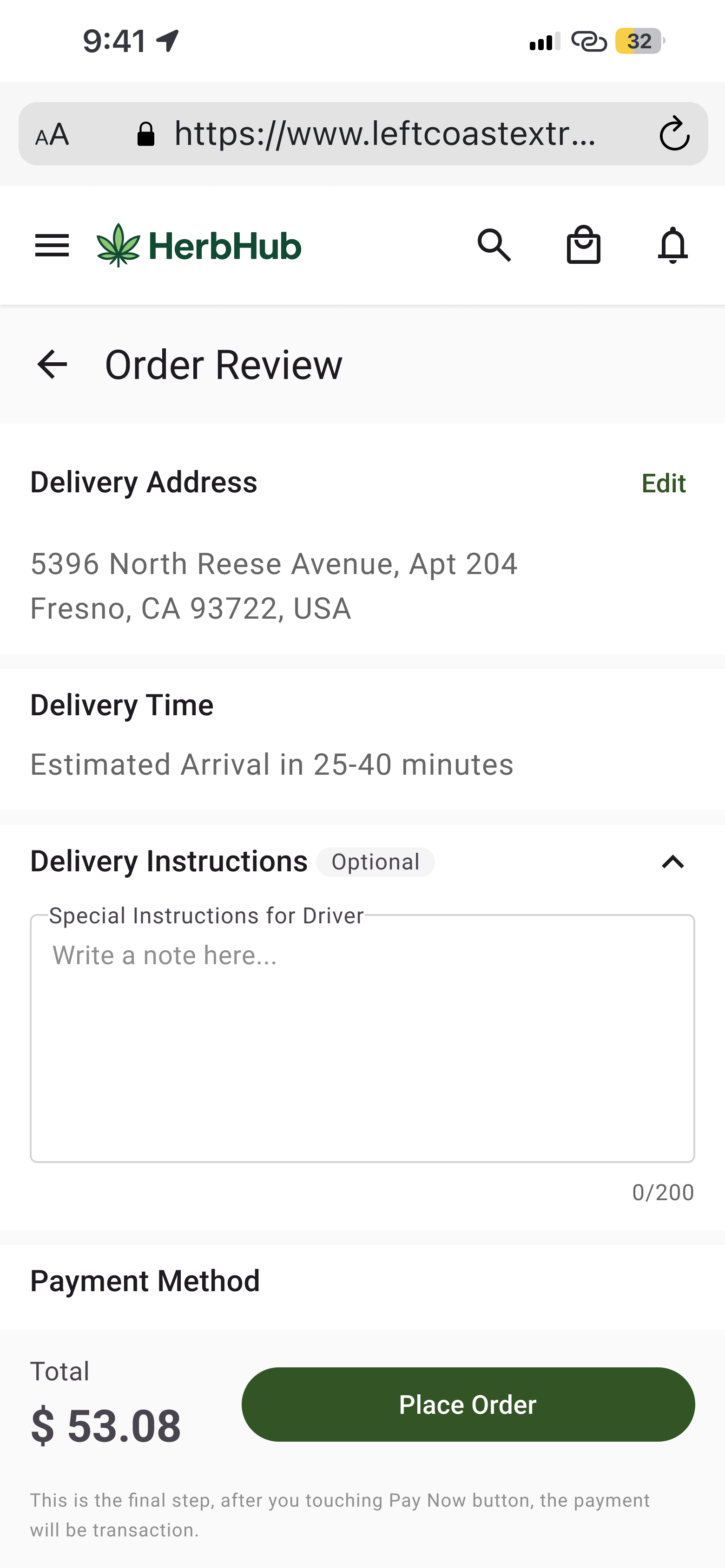Go back from Order Review
The height and width of the screenshot is (1568, 725).
(53, 365)
